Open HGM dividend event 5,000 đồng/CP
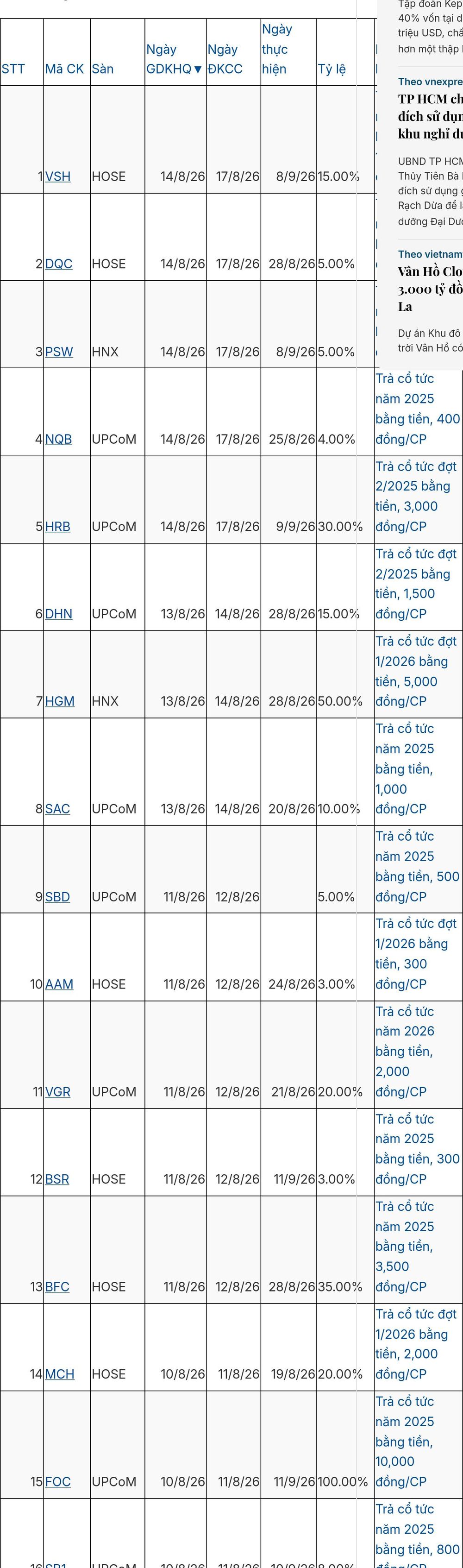 point(416,671)
